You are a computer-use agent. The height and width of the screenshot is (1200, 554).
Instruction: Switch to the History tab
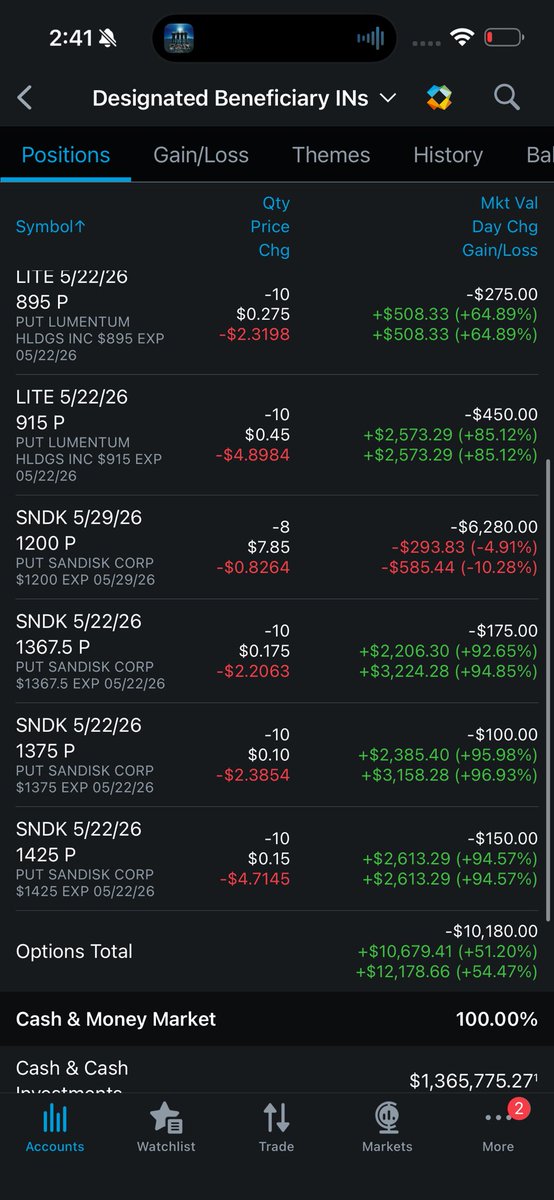[448, 155]
